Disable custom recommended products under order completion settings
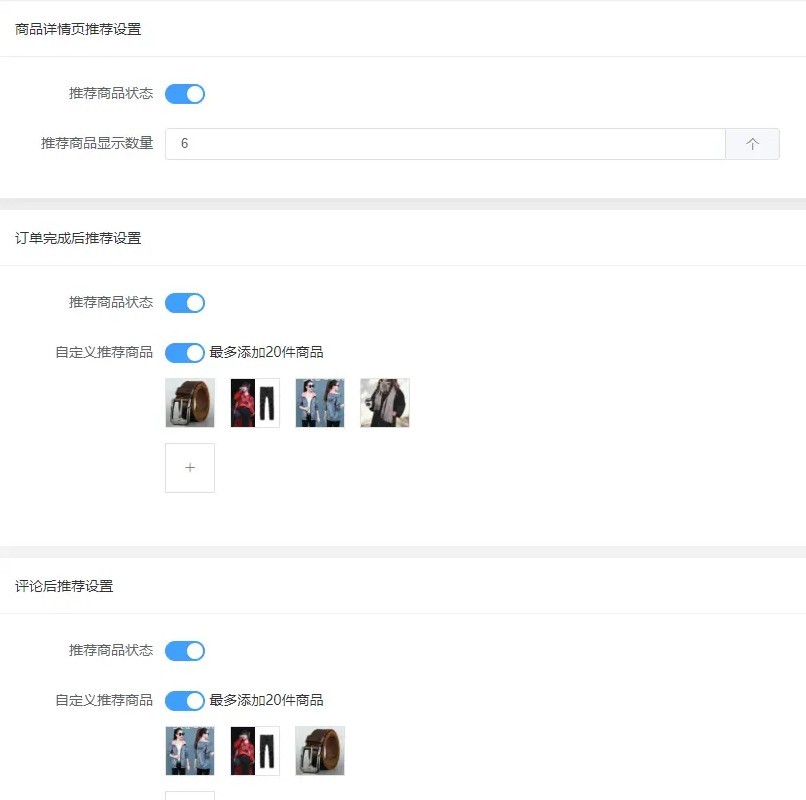 [185, 353]
